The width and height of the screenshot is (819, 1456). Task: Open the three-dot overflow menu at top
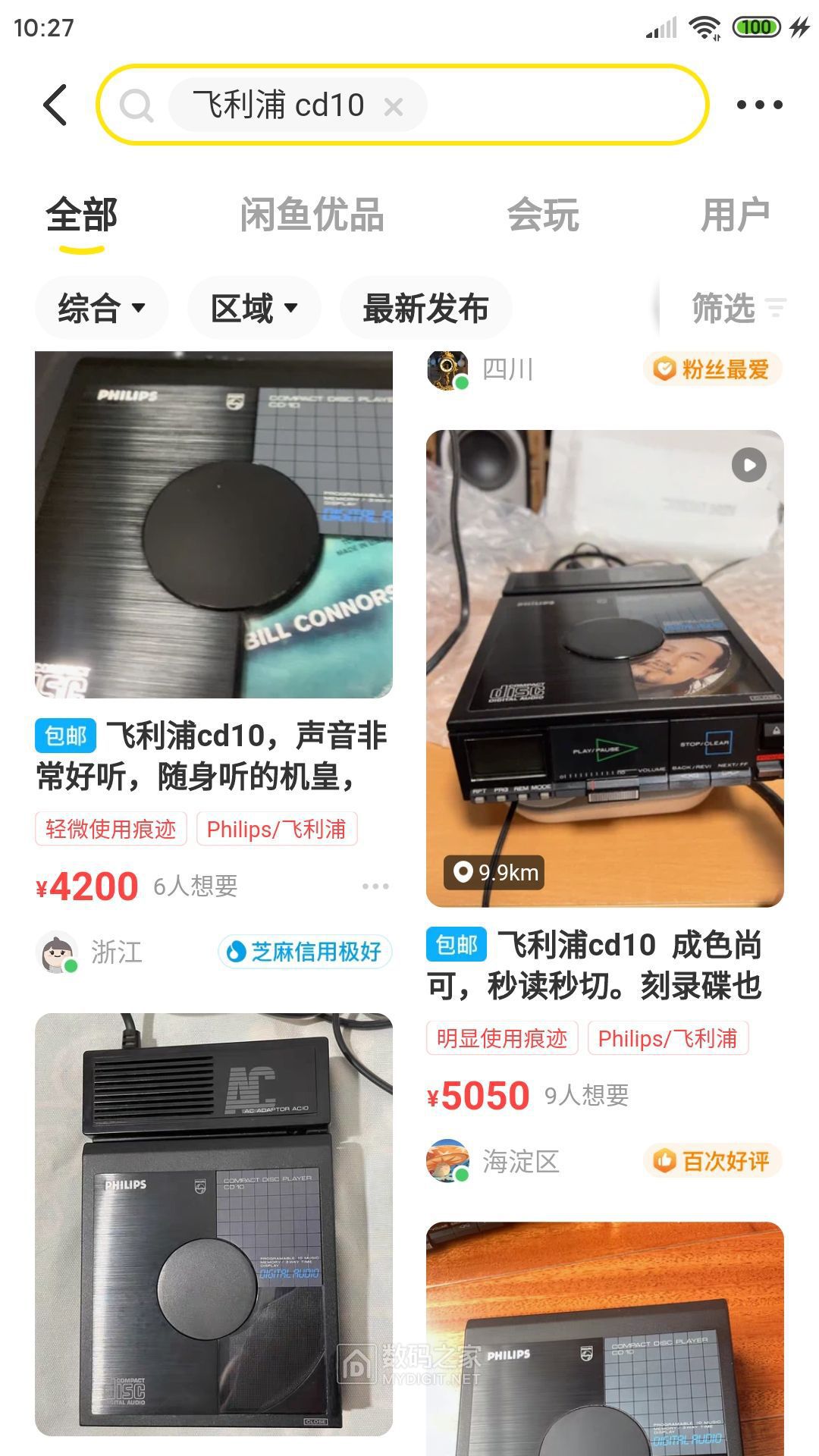point(759,105)
